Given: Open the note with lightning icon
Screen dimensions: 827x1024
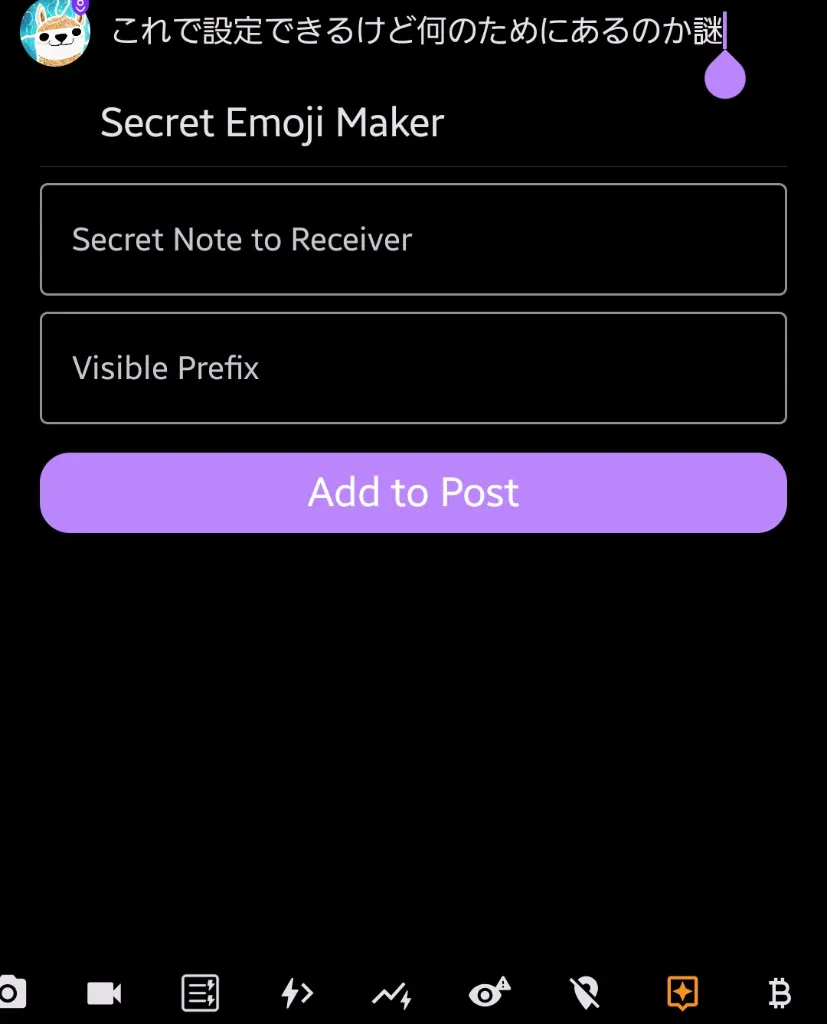Looking at the screenshot, I should (x=200, y=993).
